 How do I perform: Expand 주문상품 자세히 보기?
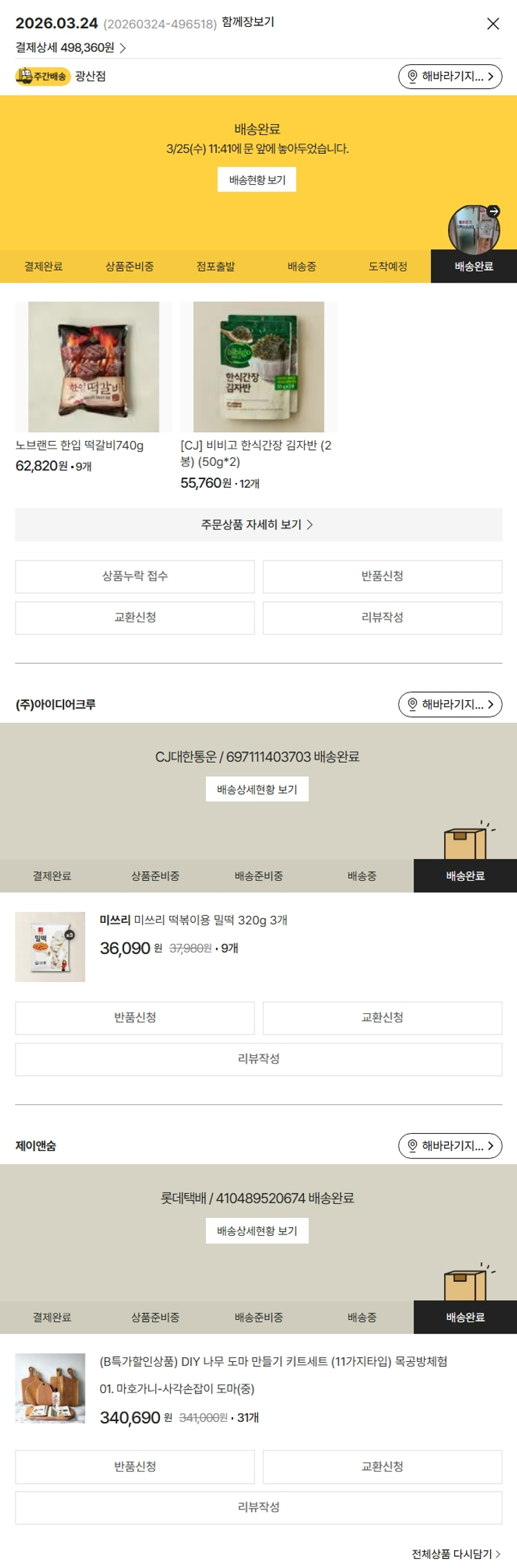click(x=258, y=525)
